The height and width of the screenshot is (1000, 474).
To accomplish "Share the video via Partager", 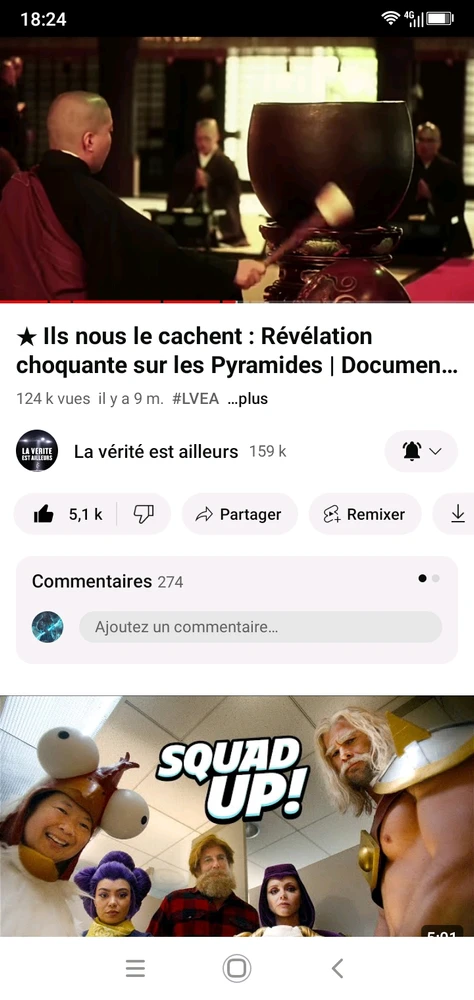I will [239, 514].
